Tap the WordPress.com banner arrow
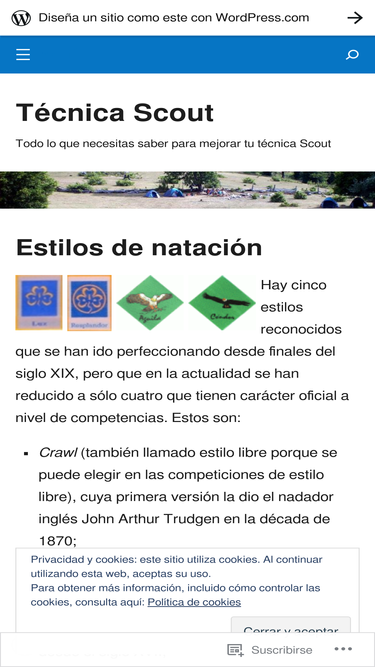Image resolution: width=375 pixels, height=667 pixels. click(355, 18)
